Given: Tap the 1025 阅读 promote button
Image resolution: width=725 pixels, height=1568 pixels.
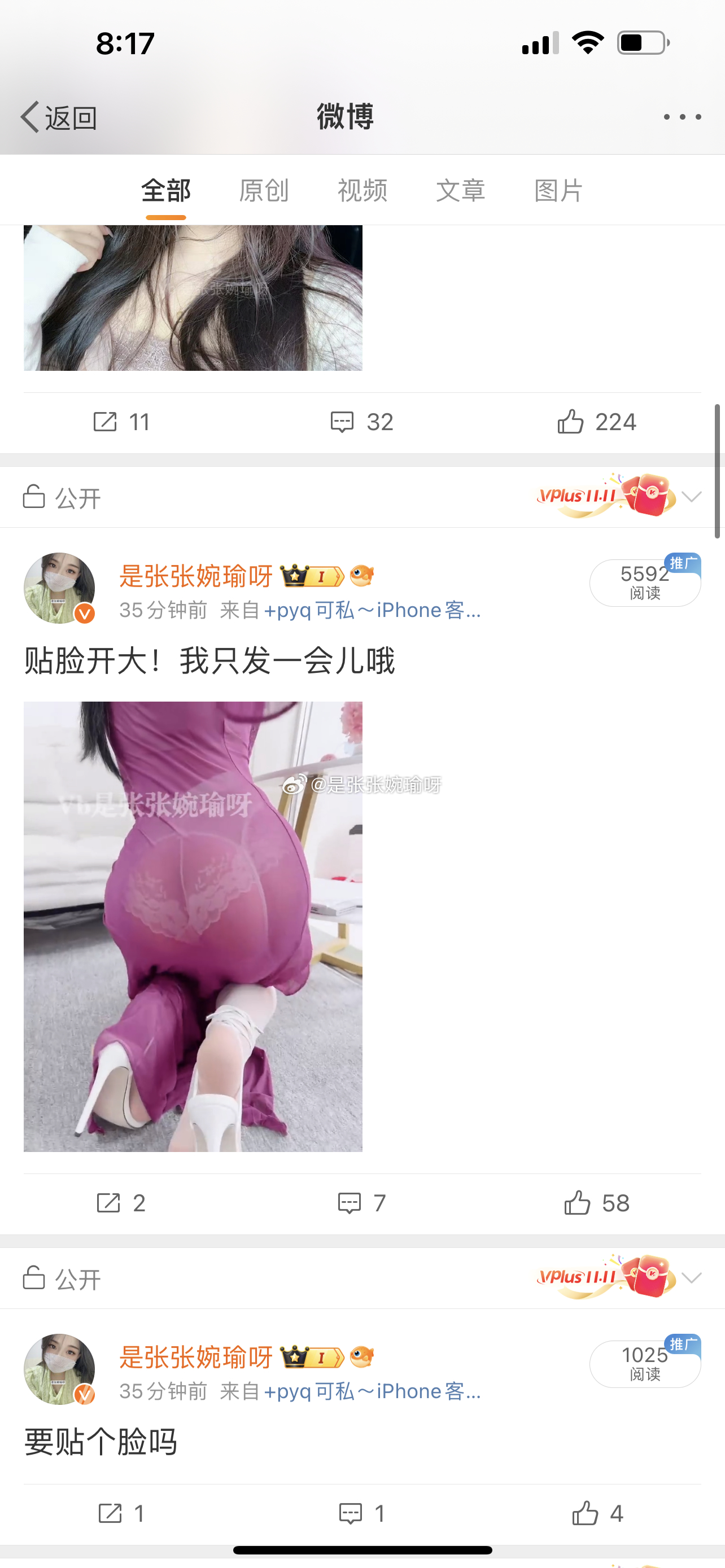Looking at the screenshot, I should [x=645, y=1364].
